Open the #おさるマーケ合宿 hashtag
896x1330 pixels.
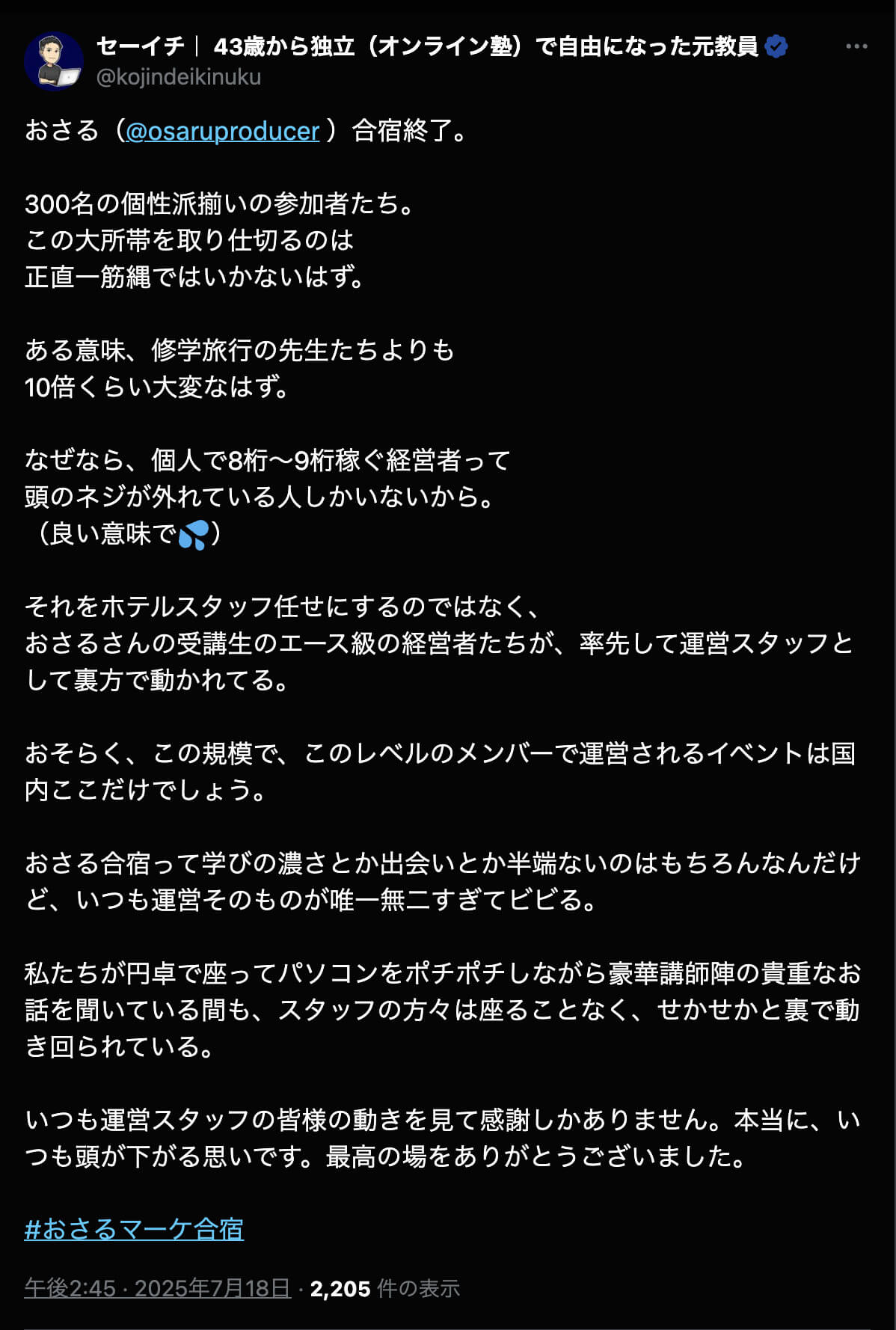pos(134,1229)
